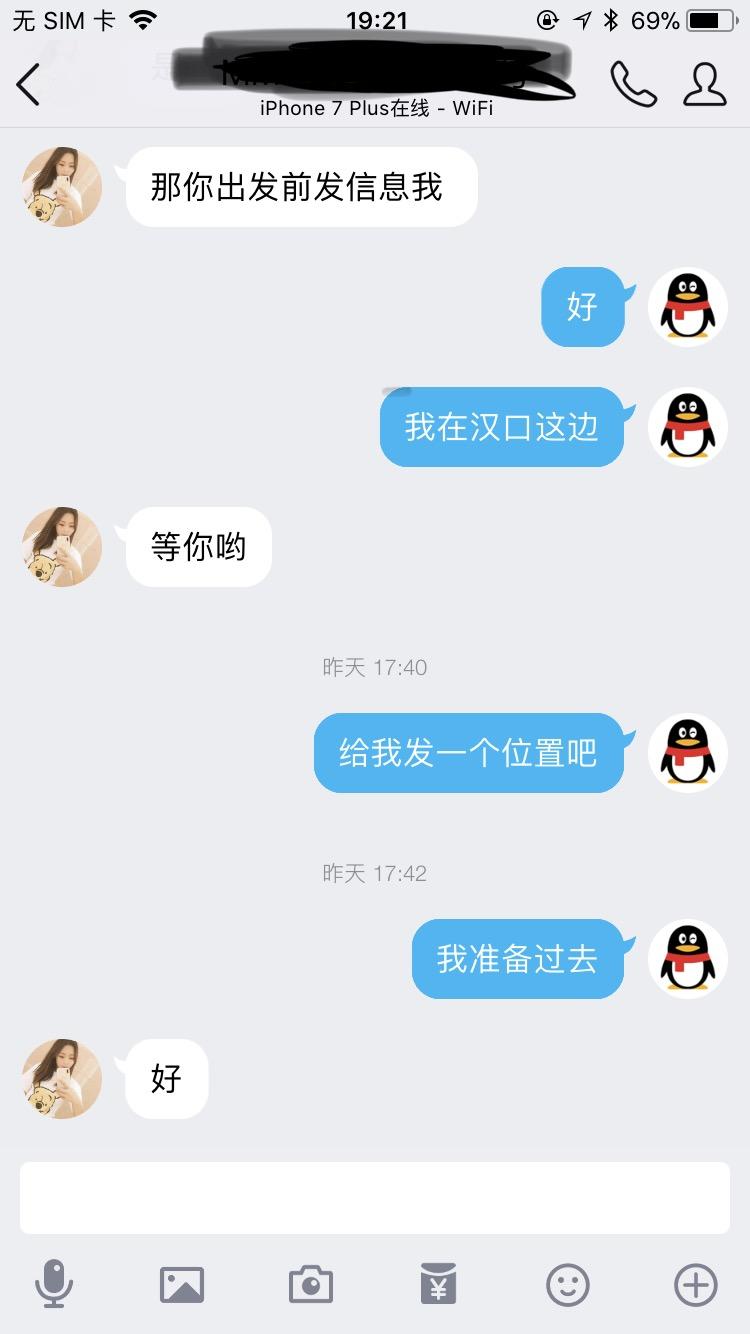Select the message bubble '我在汉口这边'
This screenshot has width=750, height=1334.
pos(502,427)
